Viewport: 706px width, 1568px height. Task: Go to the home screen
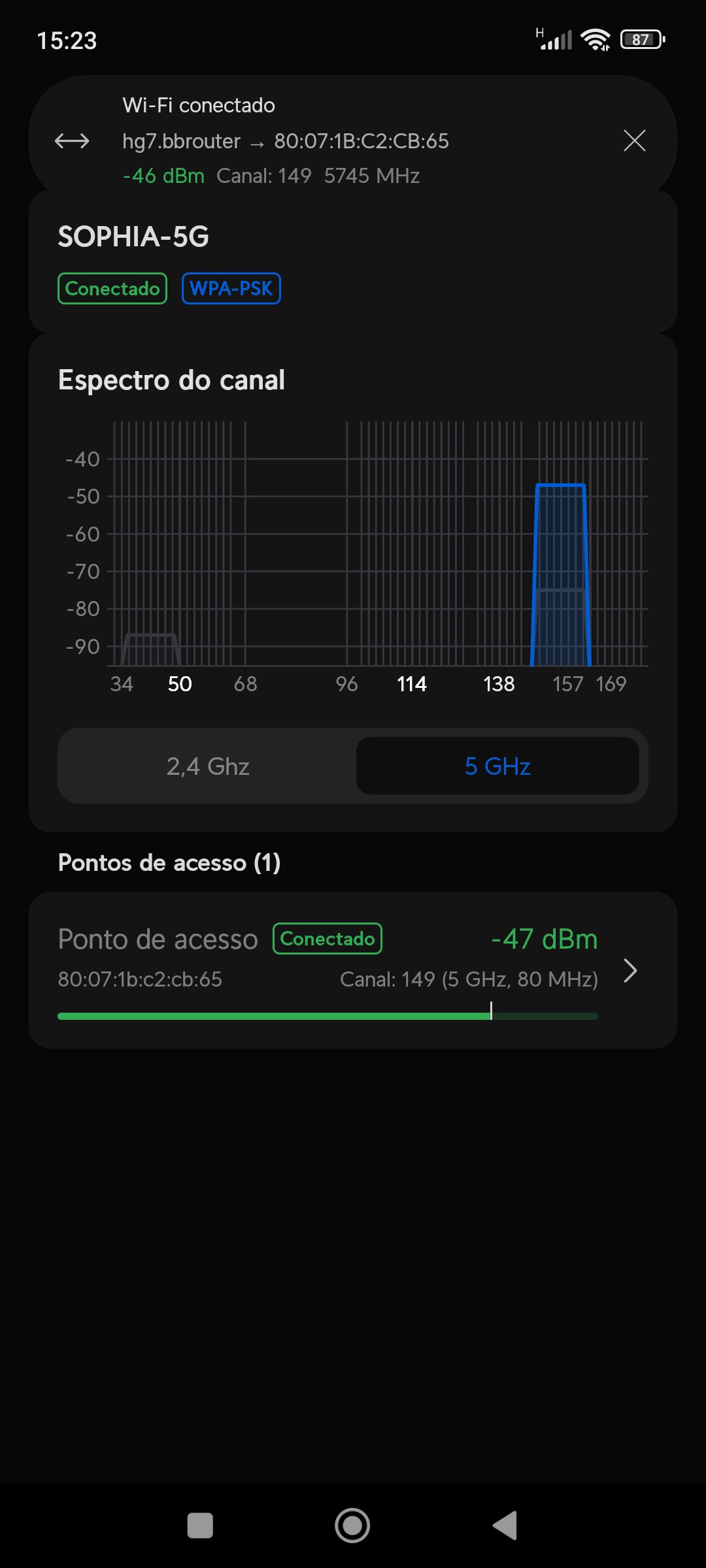[x=352, y=1526]
